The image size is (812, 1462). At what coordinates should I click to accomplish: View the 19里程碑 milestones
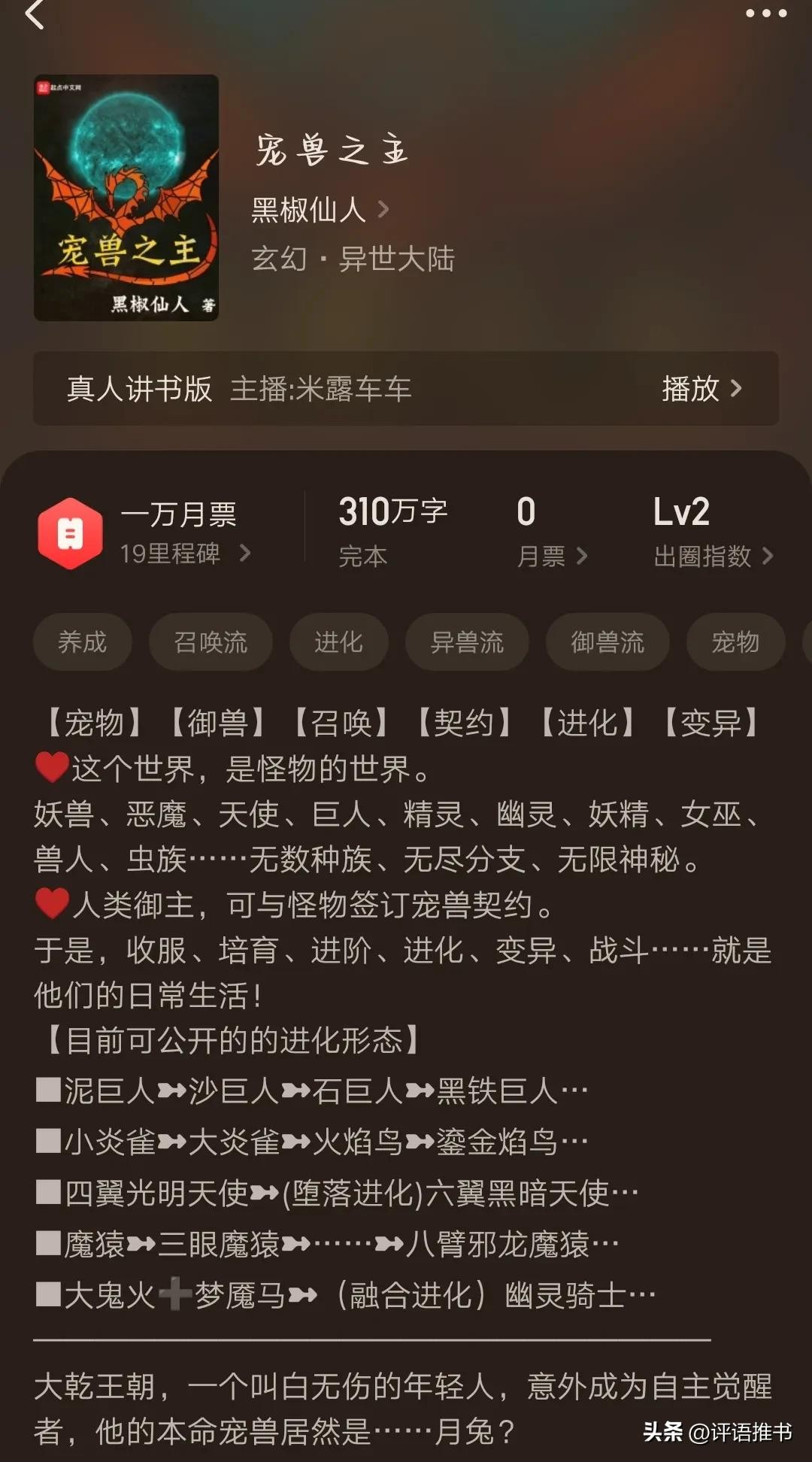coord(184,554)
